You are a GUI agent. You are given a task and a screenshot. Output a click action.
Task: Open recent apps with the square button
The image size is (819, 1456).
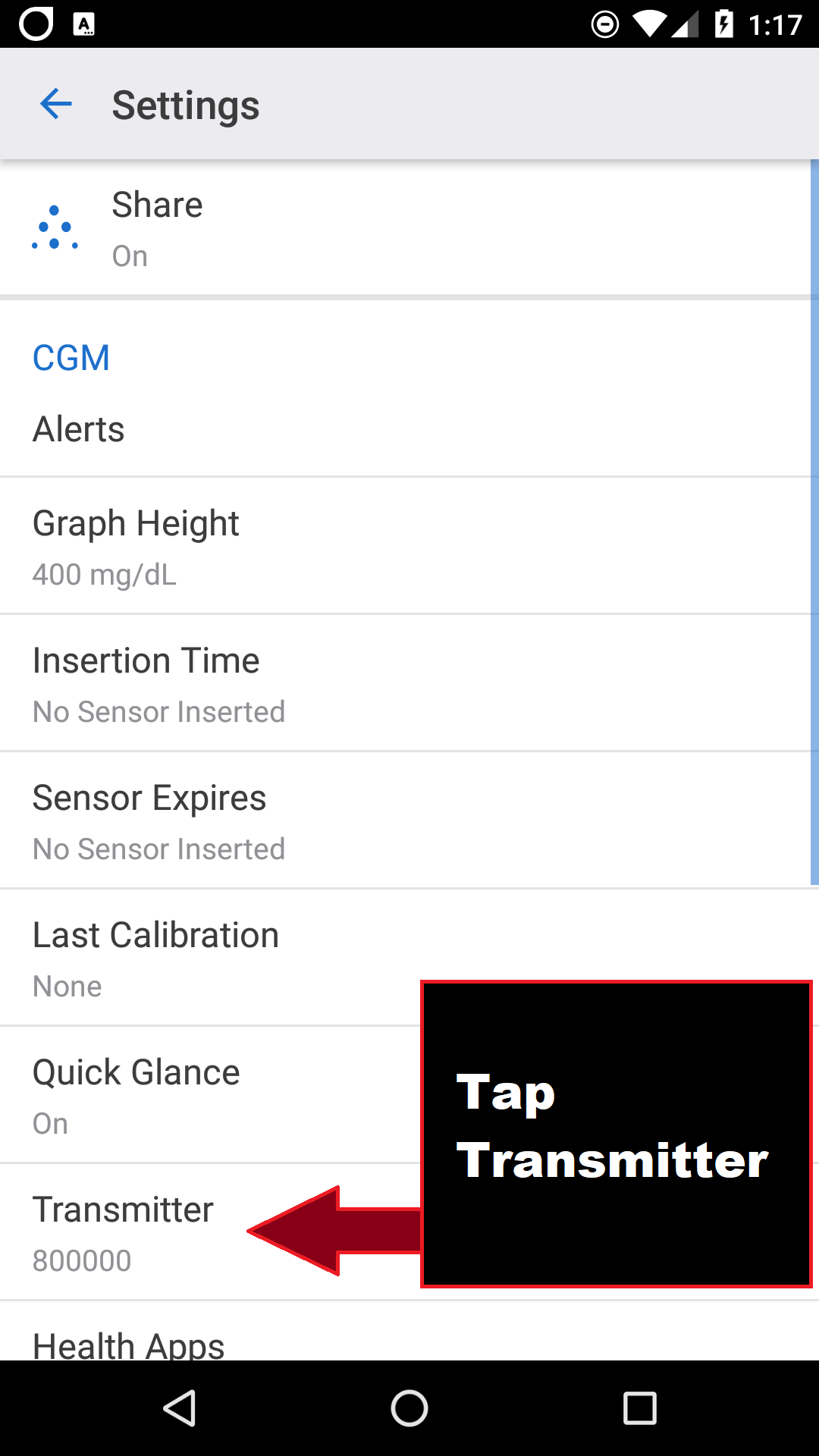pyautogui.click(x=640, y=1408)
